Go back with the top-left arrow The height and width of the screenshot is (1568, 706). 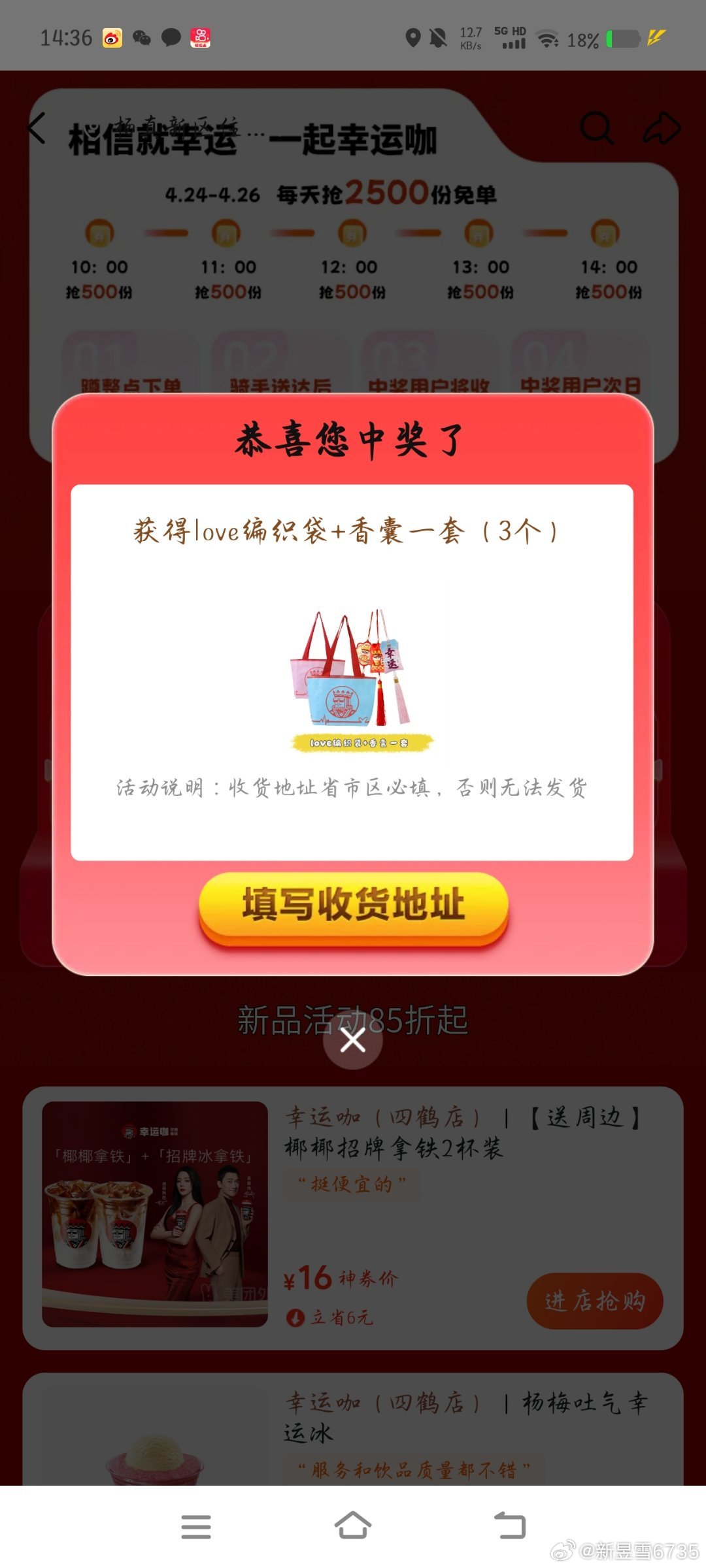(37, 128)
